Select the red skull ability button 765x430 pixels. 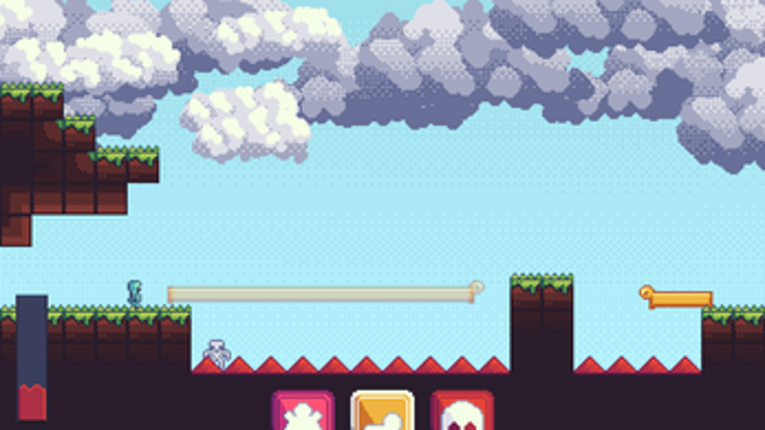point(462,412)
